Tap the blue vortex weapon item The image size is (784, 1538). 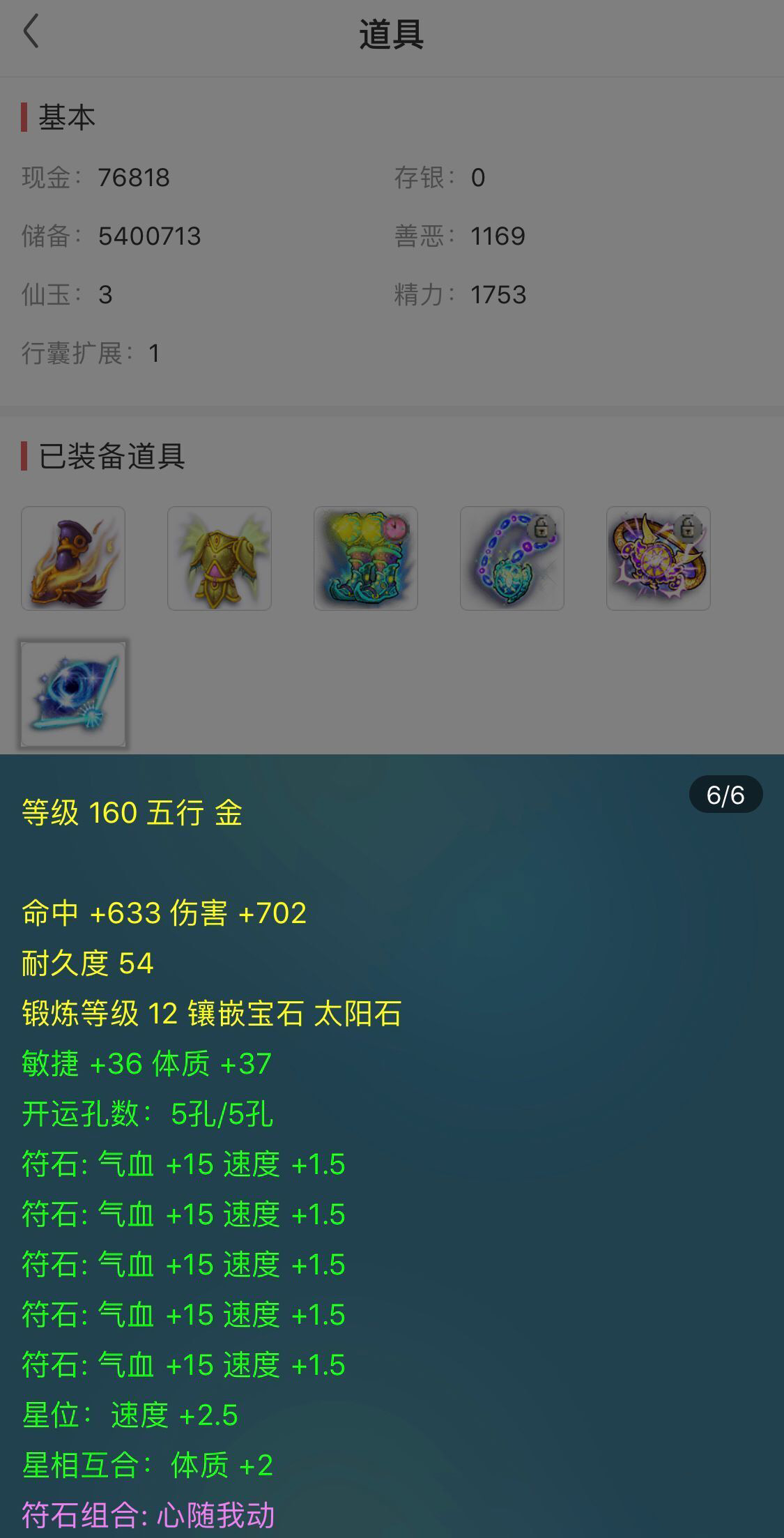73,694
